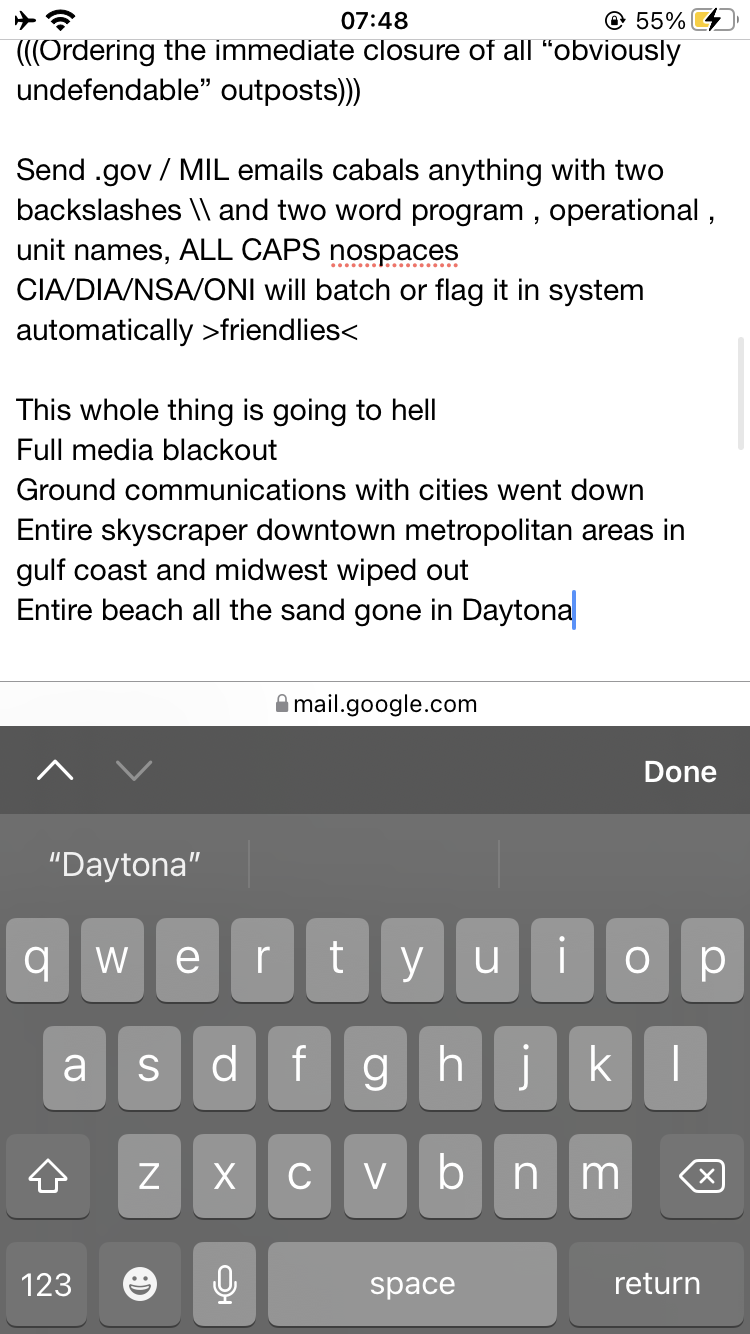The height and width of the screenshot is (1334, 750).
Task: Jump to the previous field with up arrow
Action: [55, 770]
